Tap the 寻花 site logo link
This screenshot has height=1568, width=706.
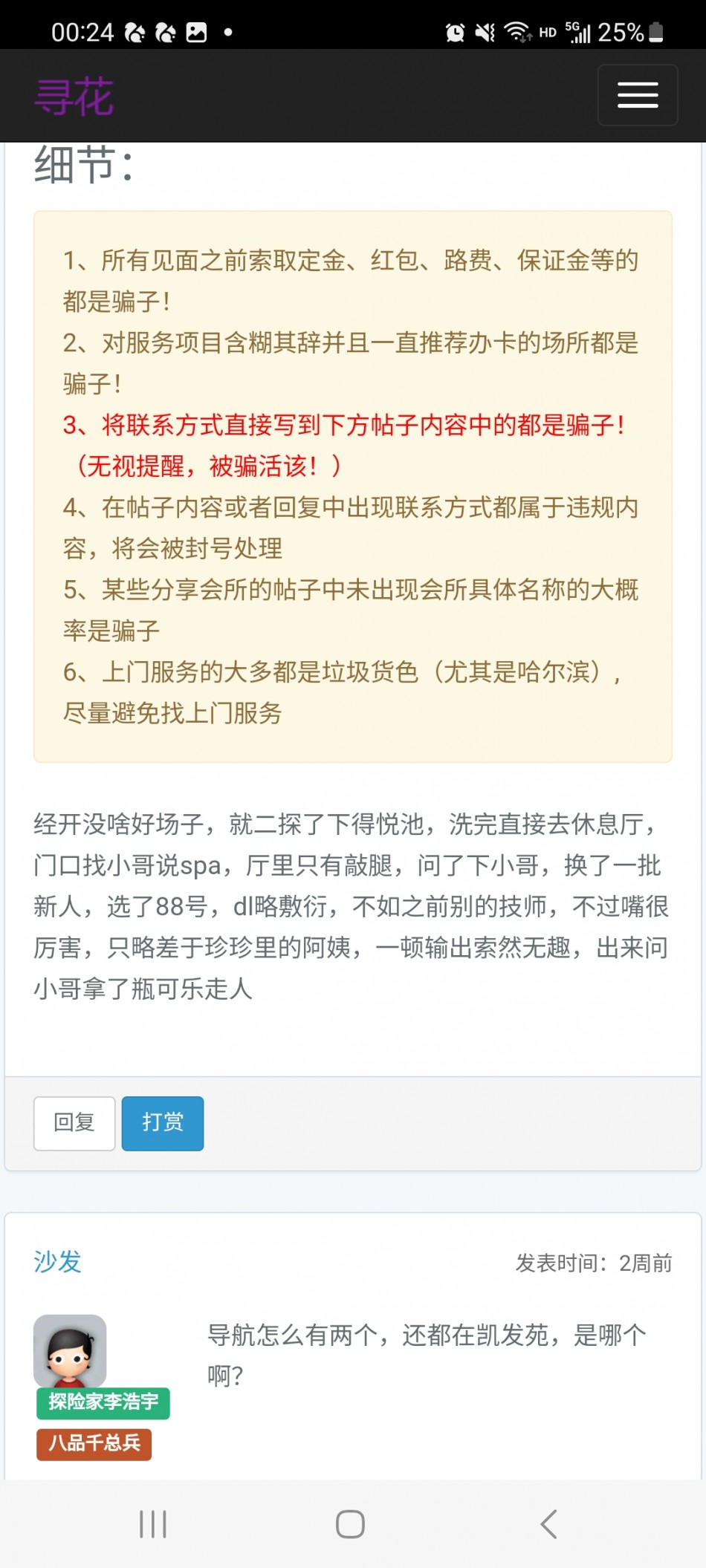(x=74, y=97)
